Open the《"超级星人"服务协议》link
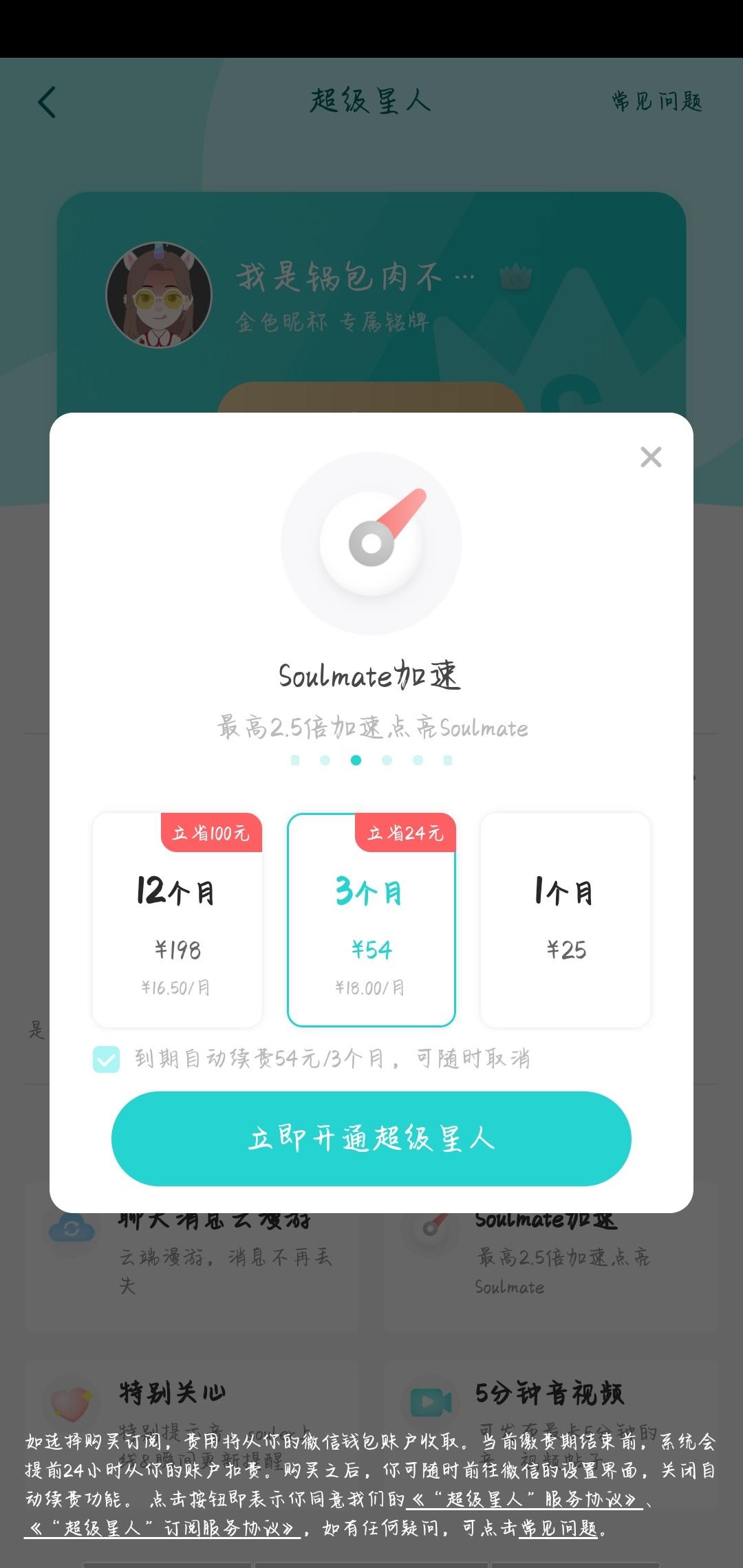The height and width of the screenshot is (1568, 743). coord(525,1499)
